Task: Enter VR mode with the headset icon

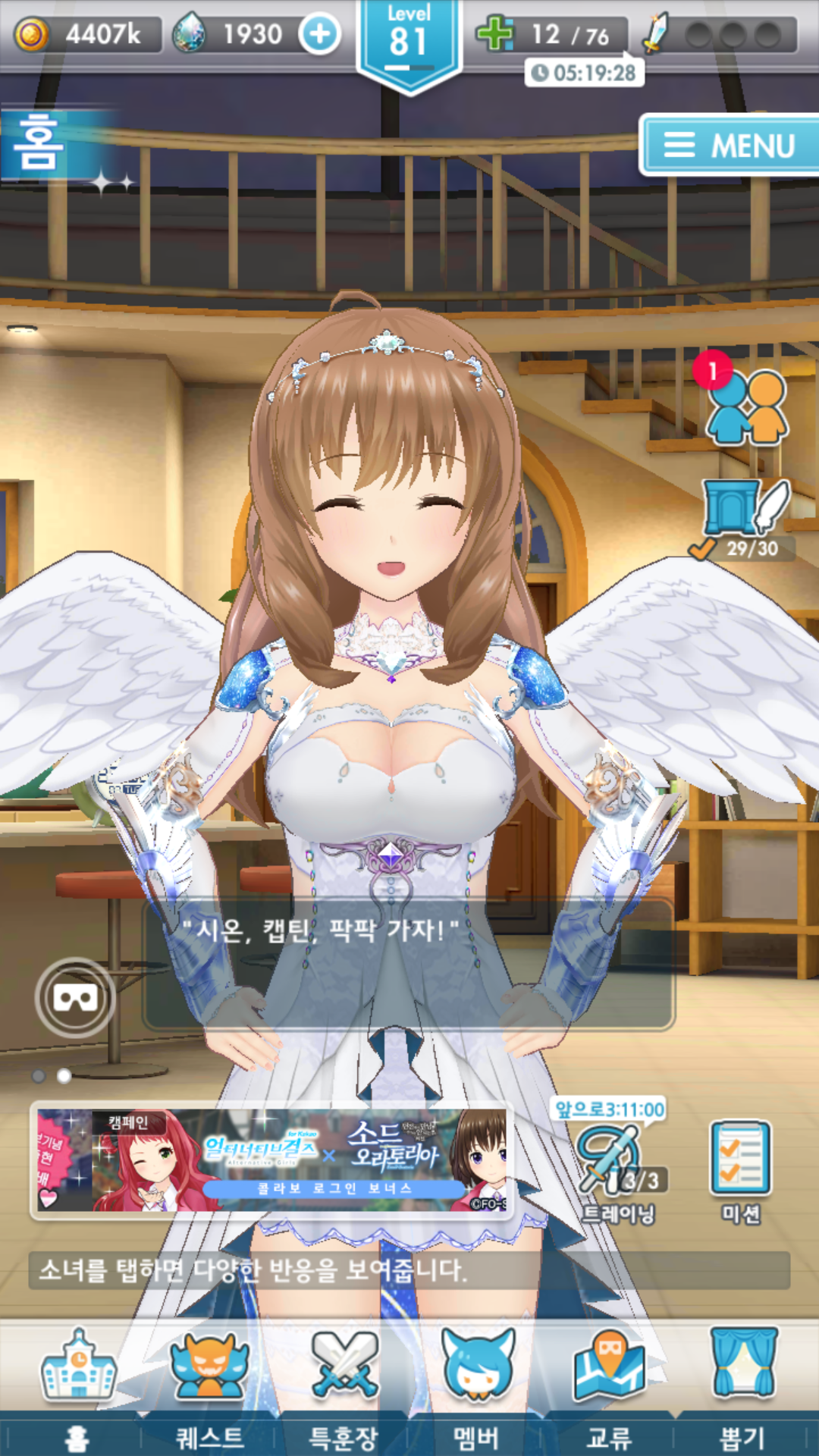Action: coord(75,998)
